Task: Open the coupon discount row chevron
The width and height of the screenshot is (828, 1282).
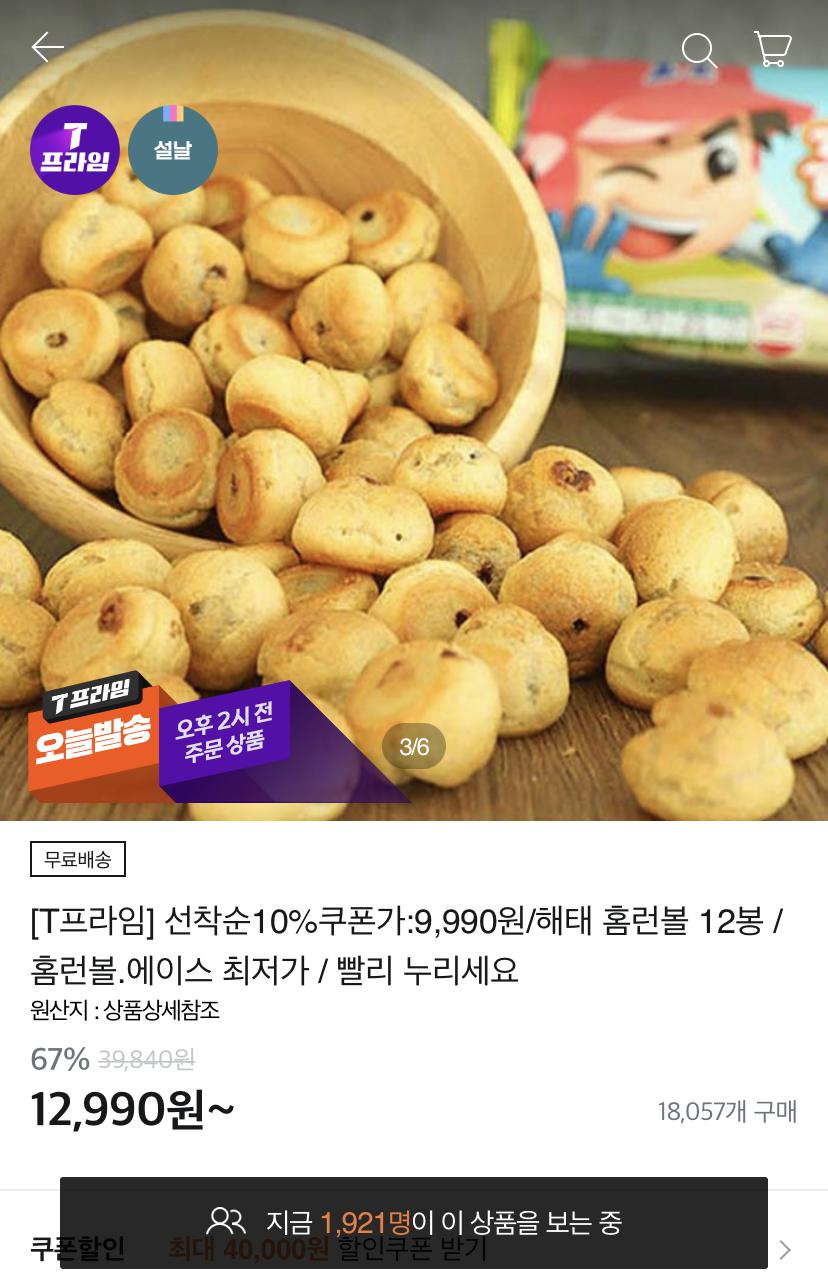Action: pyautogui.click(x=786, y=1250)
